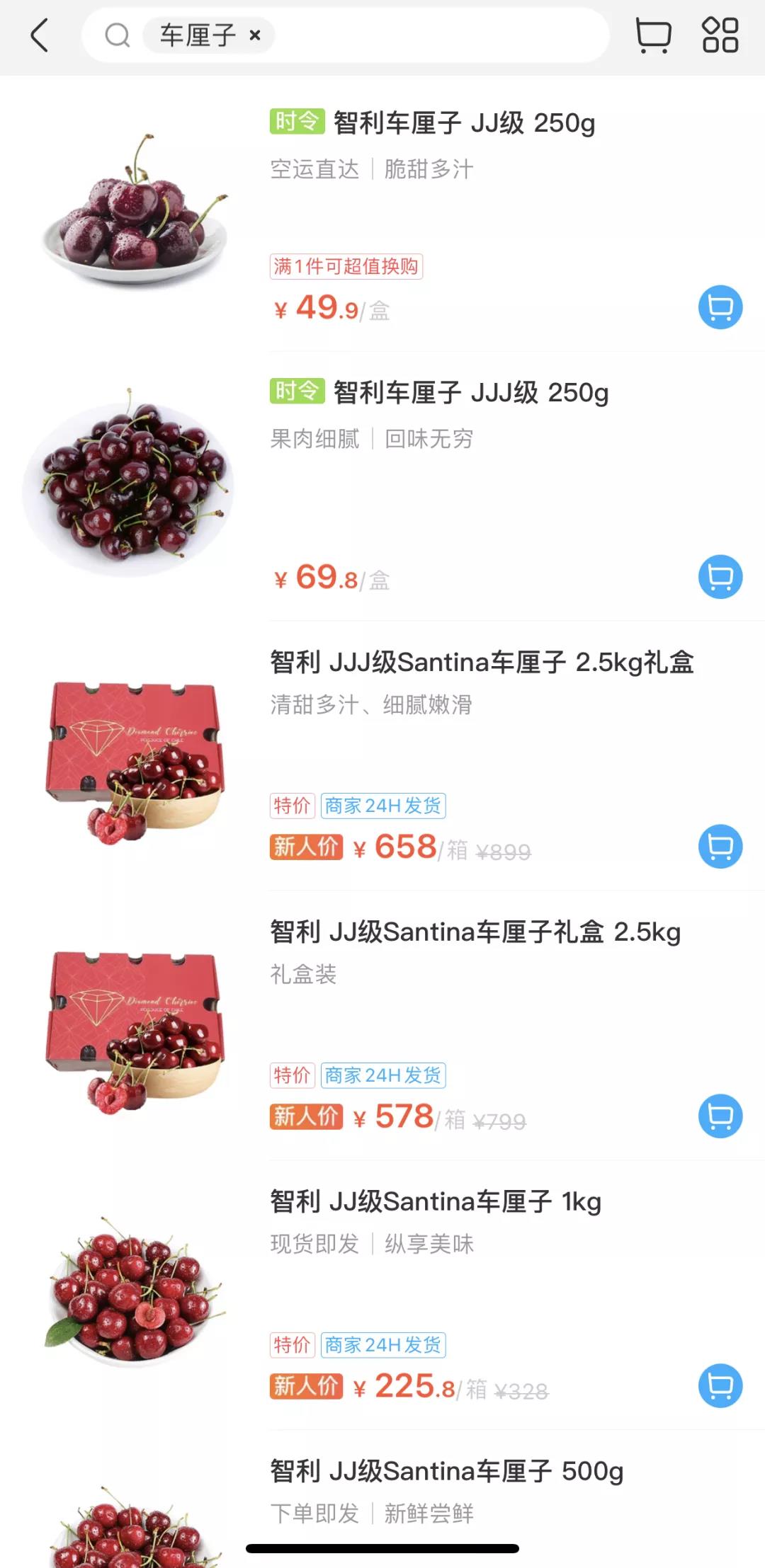Screen dimensions: 765x1568
Task: Add JJ级Santina车厘子 1kg to cart
Action: coord(720,1386)
